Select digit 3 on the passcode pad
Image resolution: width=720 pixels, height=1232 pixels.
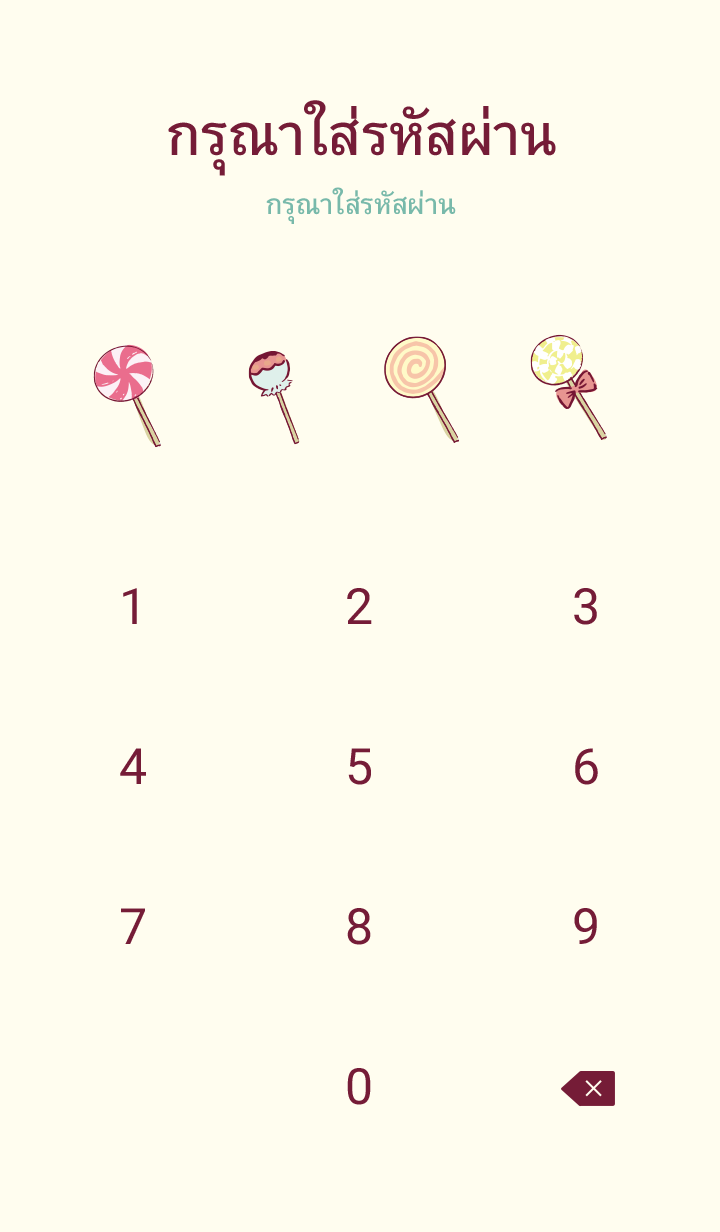[x=585, y=607]
